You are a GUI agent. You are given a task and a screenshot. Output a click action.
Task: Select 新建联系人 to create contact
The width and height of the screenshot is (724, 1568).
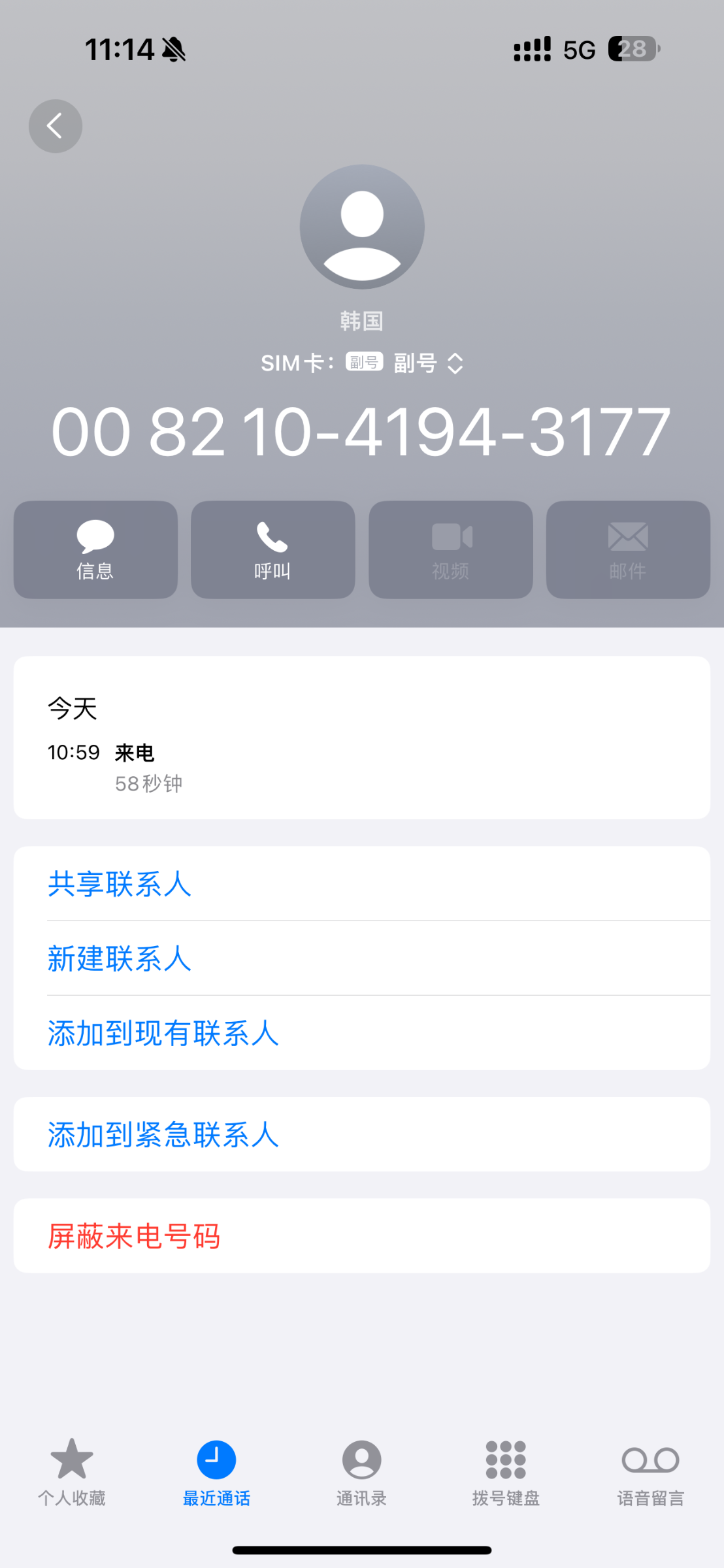120,958
